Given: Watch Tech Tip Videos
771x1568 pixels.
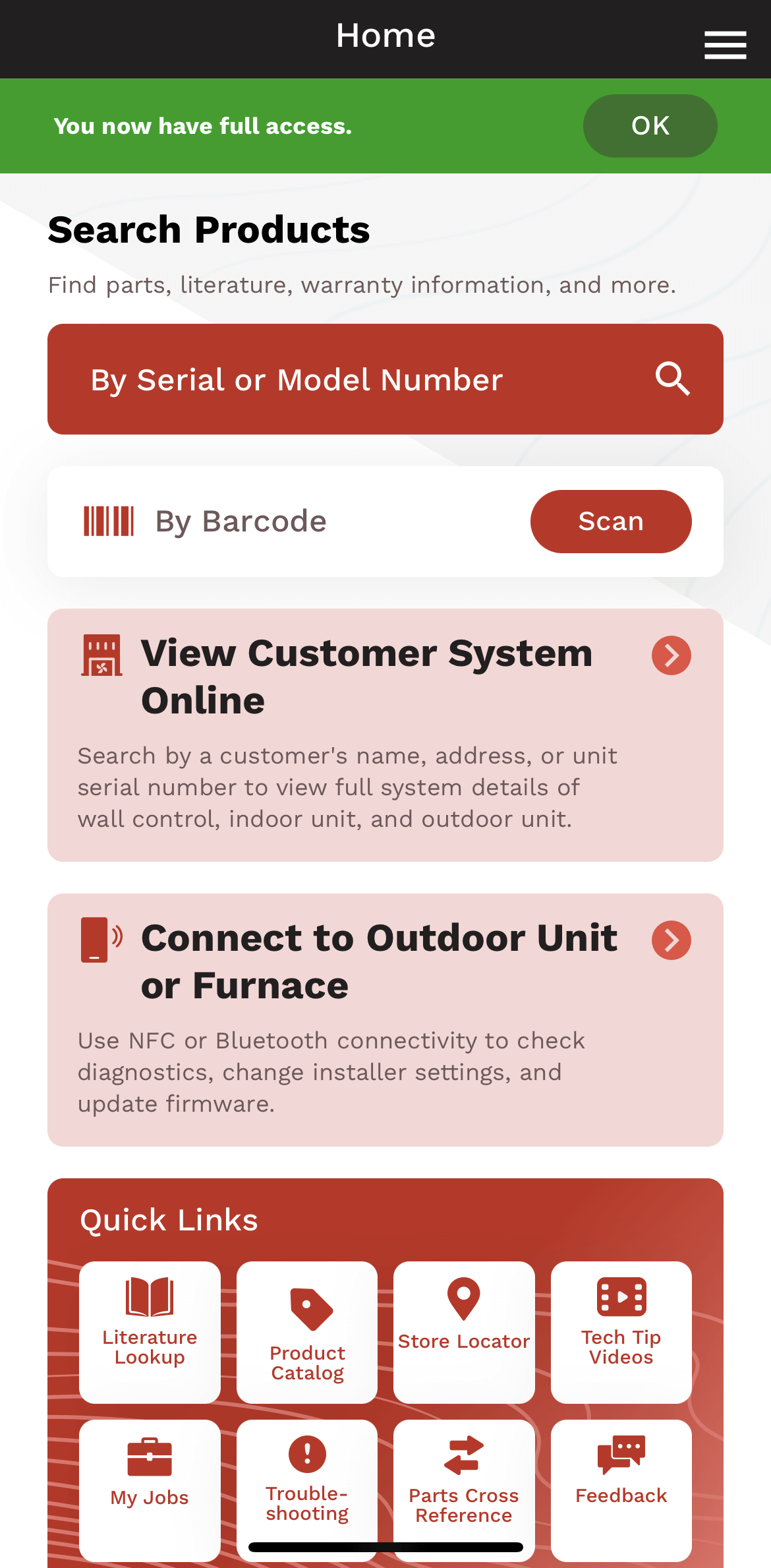Looking at the screenshot, I should point(621,1331).
